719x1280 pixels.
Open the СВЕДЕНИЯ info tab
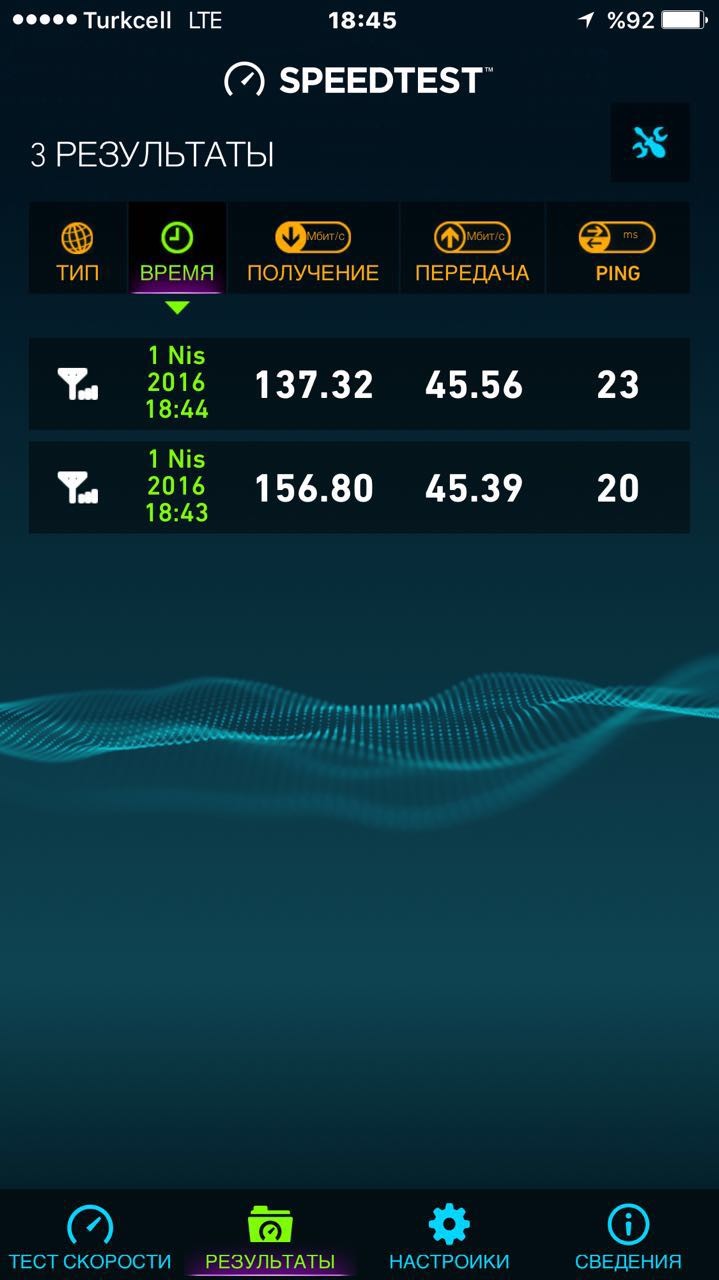click(x=628, y=1237)
